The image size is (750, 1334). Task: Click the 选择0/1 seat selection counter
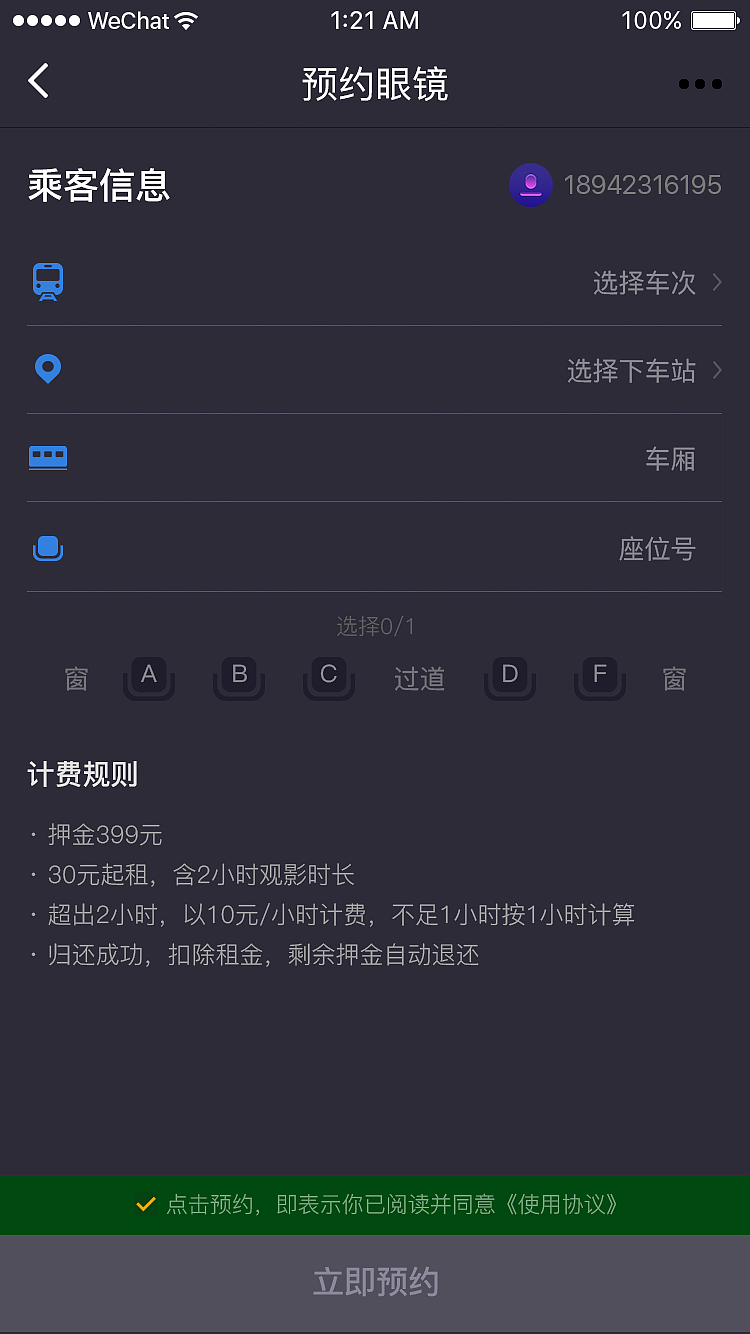point(375,626)
